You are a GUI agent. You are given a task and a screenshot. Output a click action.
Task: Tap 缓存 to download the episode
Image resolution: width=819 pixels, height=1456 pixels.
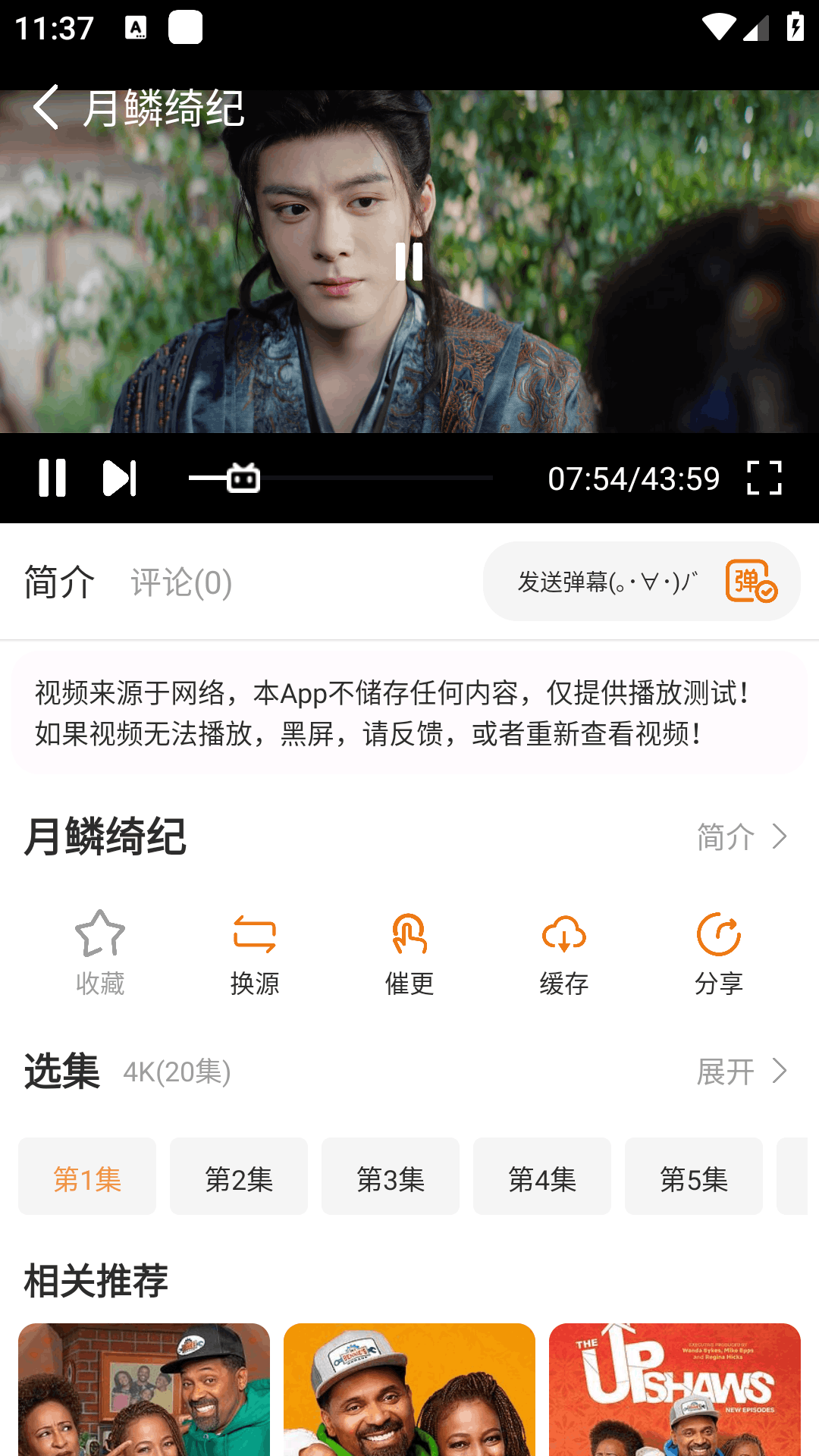point(564,952)
